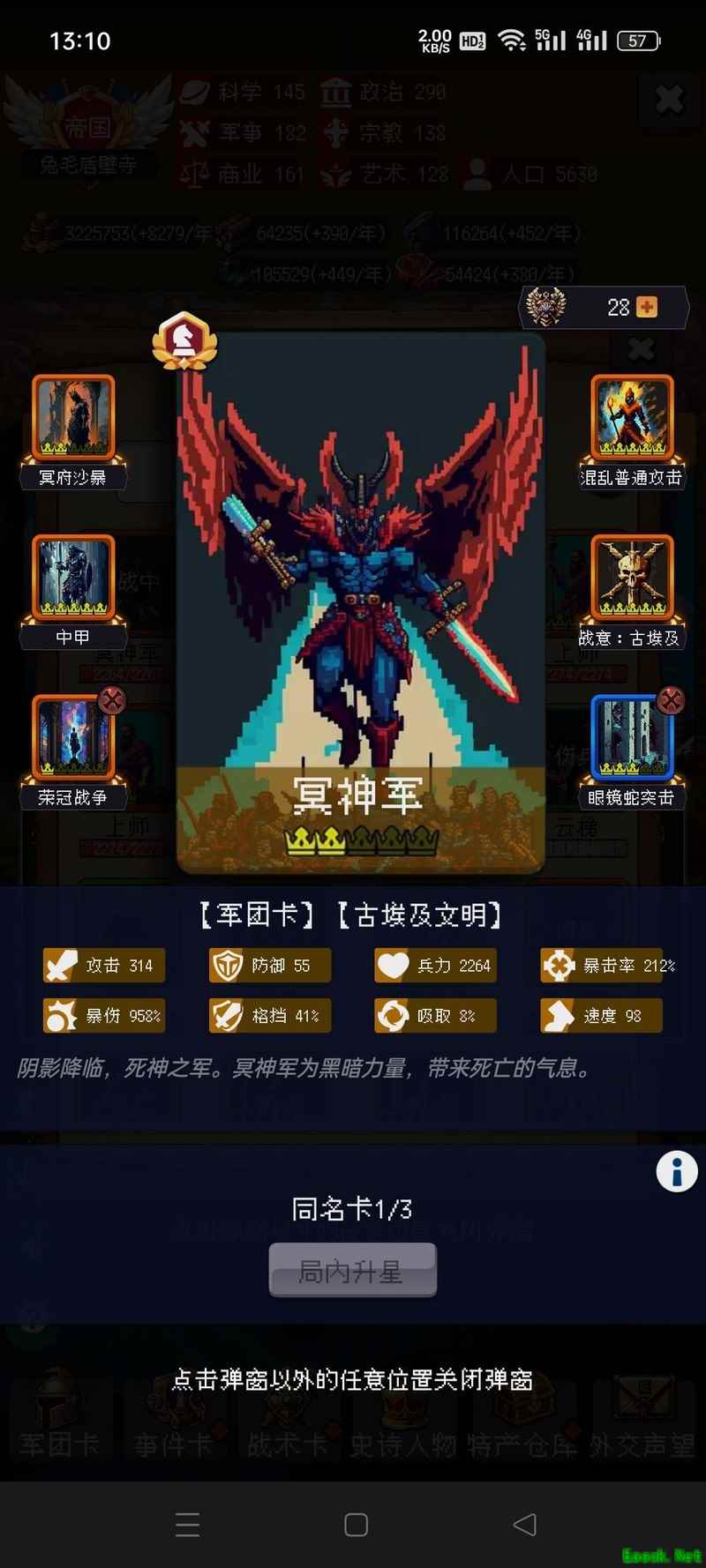Go back using the system back button

[524, 1525]
